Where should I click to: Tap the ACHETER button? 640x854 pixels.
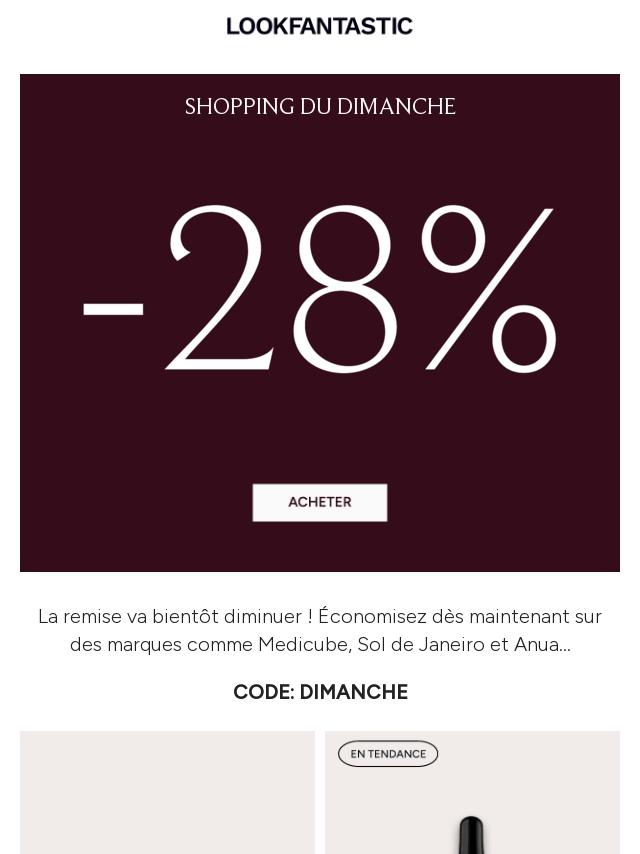(320, 502)
